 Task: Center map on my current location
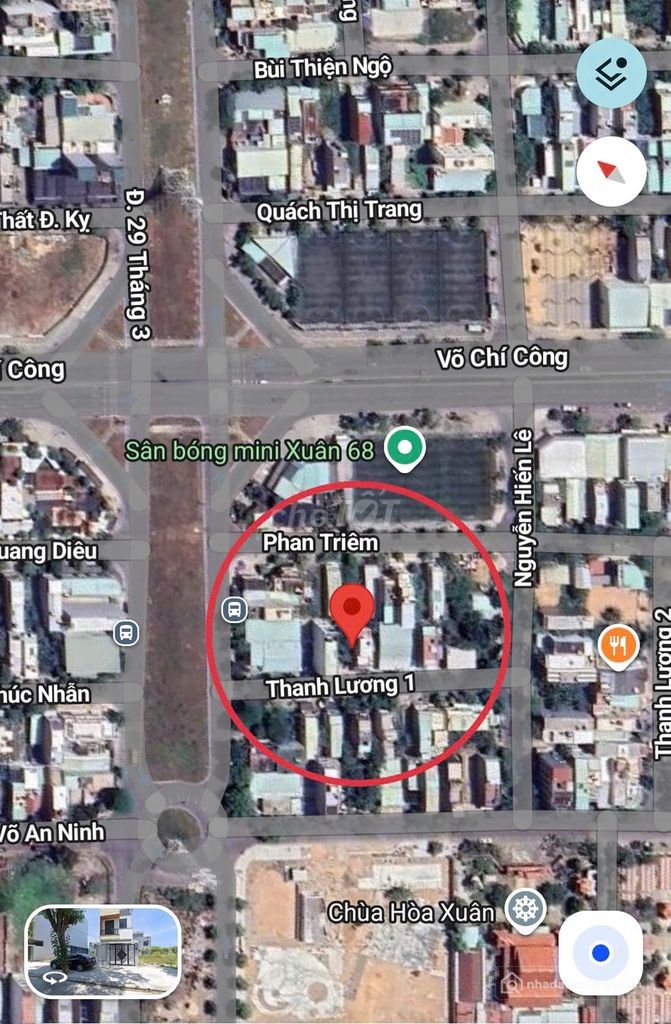coord(600,953)
